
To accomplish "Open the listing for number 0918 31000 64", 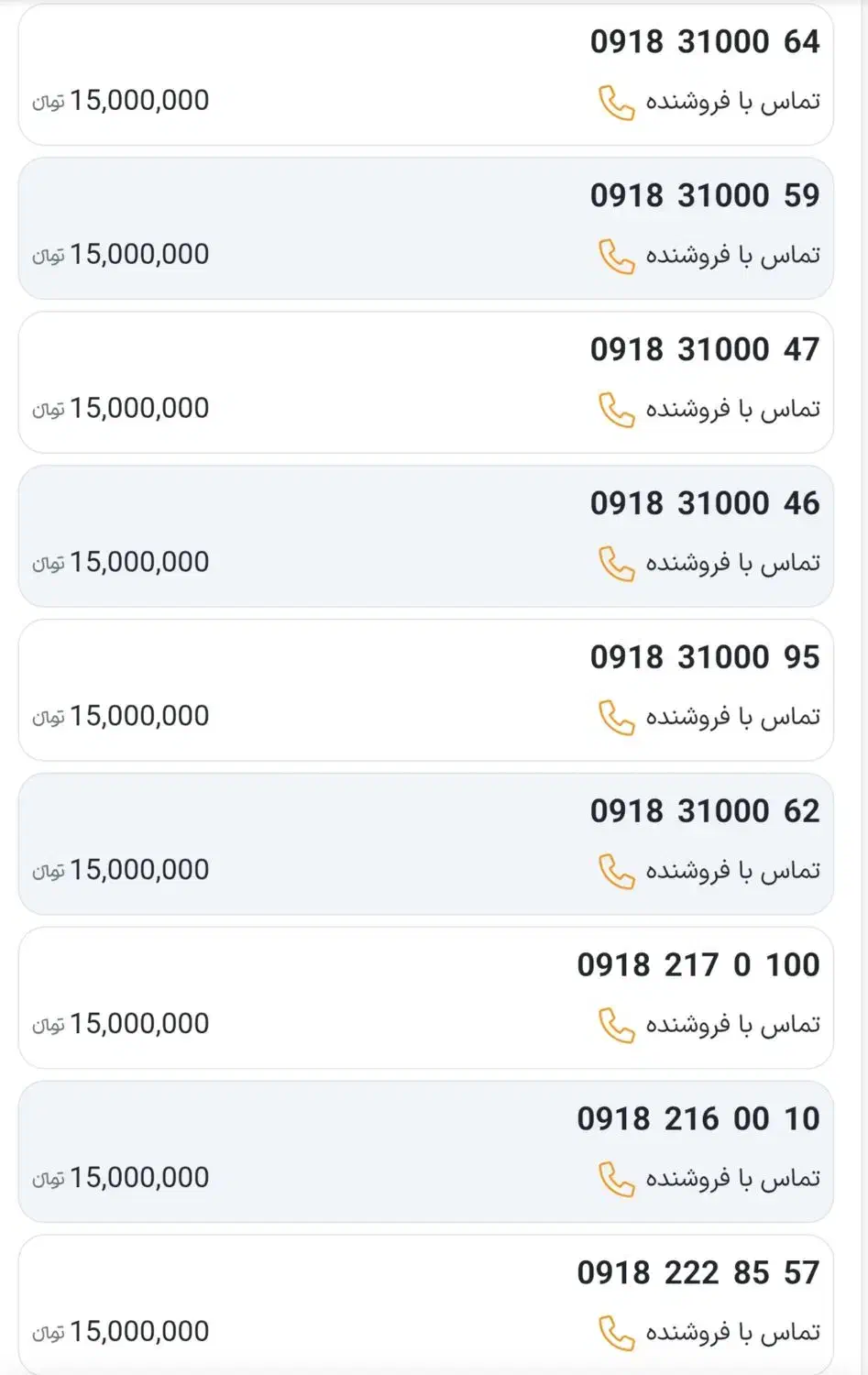I will (434, 73).
